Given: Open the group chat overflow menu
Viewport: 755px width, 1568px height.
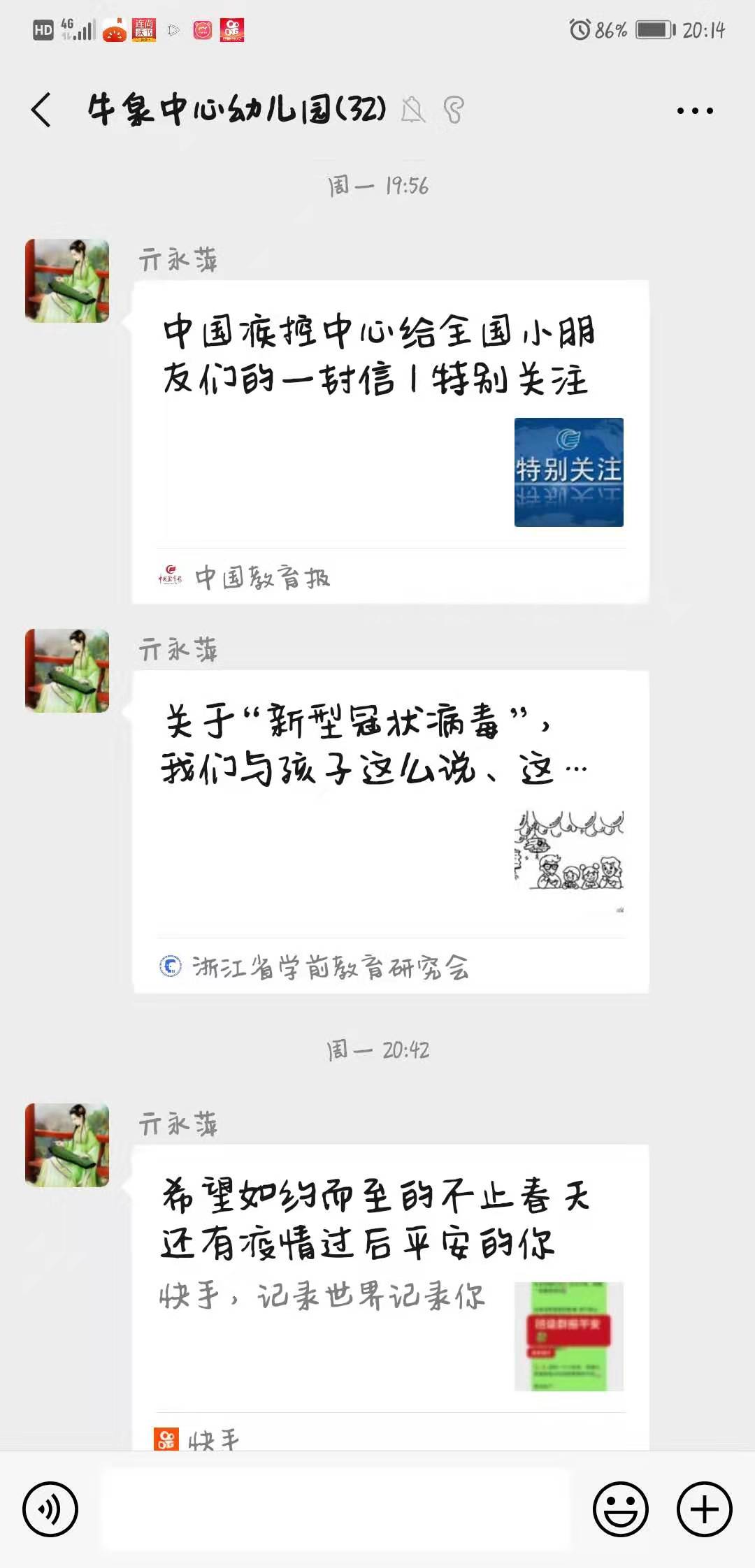Looking at the screenshot, I should 695,110.
